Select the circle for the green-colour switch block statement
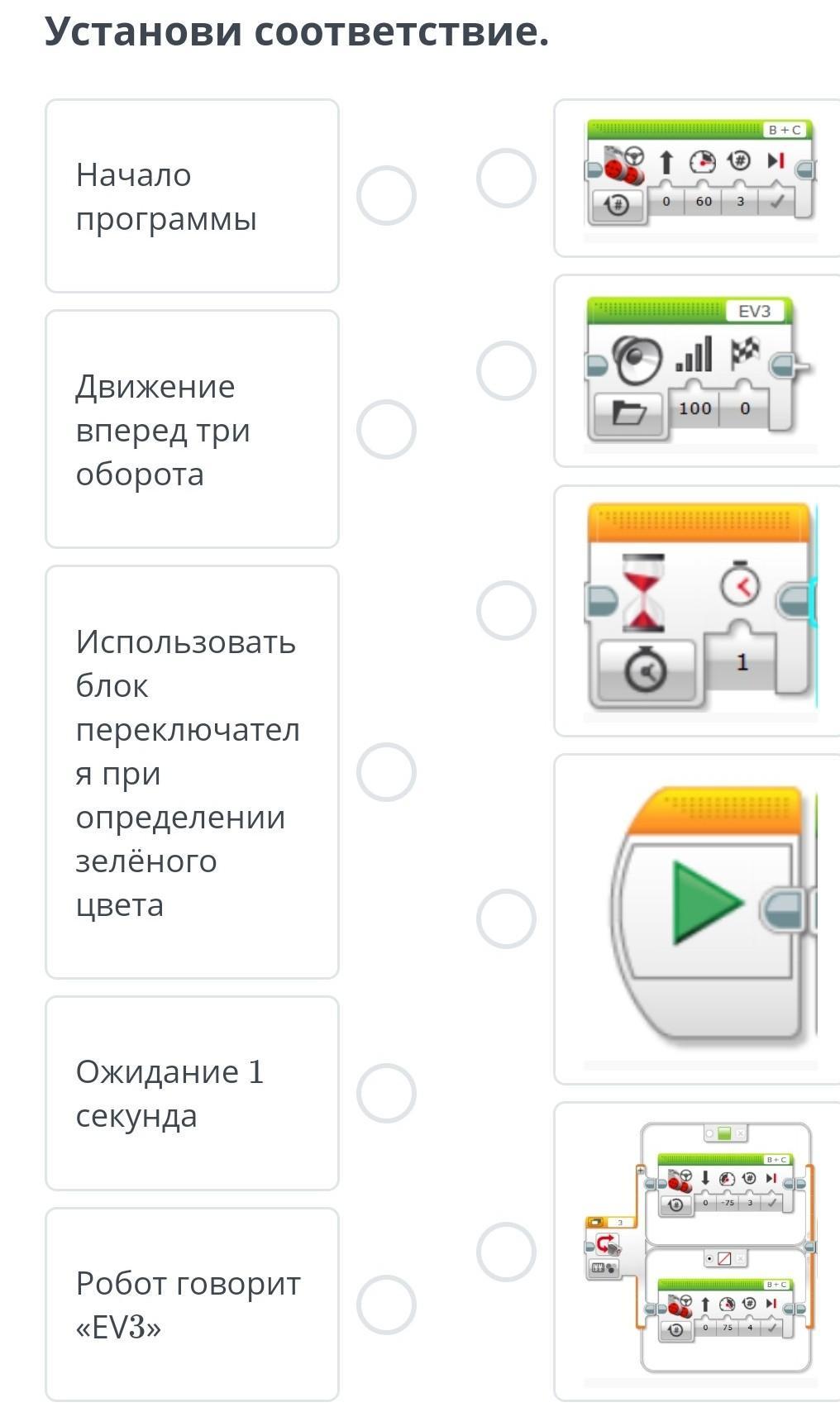This screenshot has width=840, height=1412. (386, 772)
